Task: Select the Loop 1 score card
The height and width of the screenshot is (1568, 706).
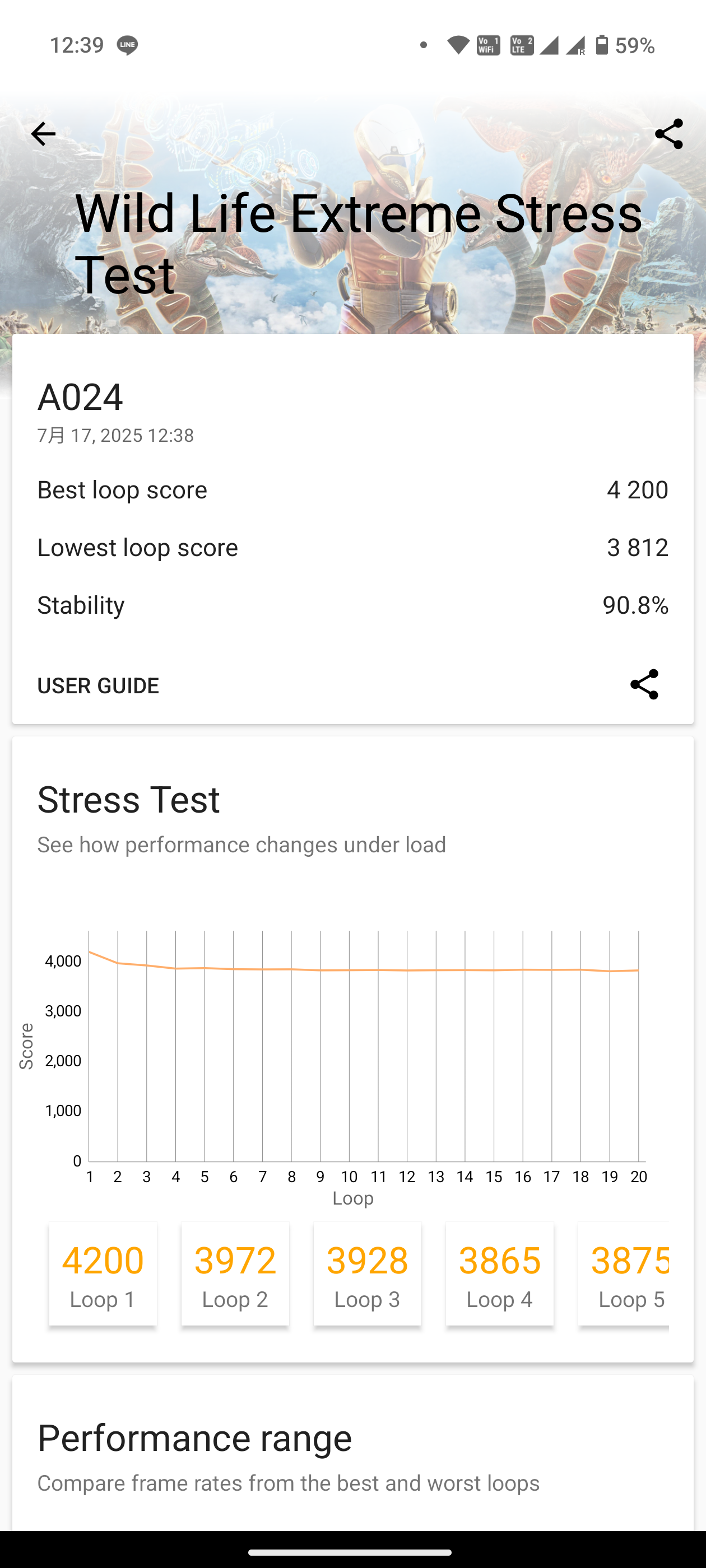Action: click(103, 1273)
